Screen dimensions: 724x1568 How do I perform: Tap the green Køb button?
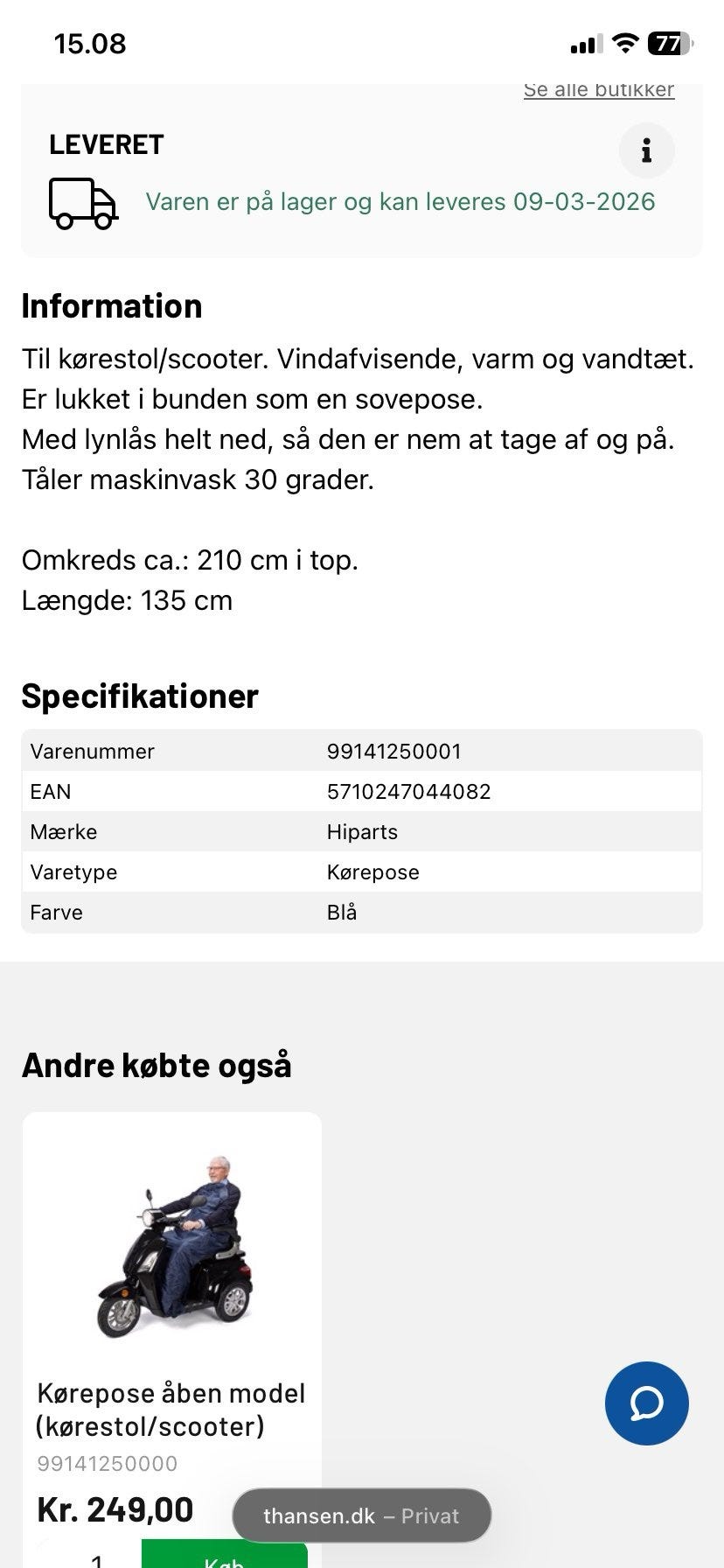(224, 1557)
